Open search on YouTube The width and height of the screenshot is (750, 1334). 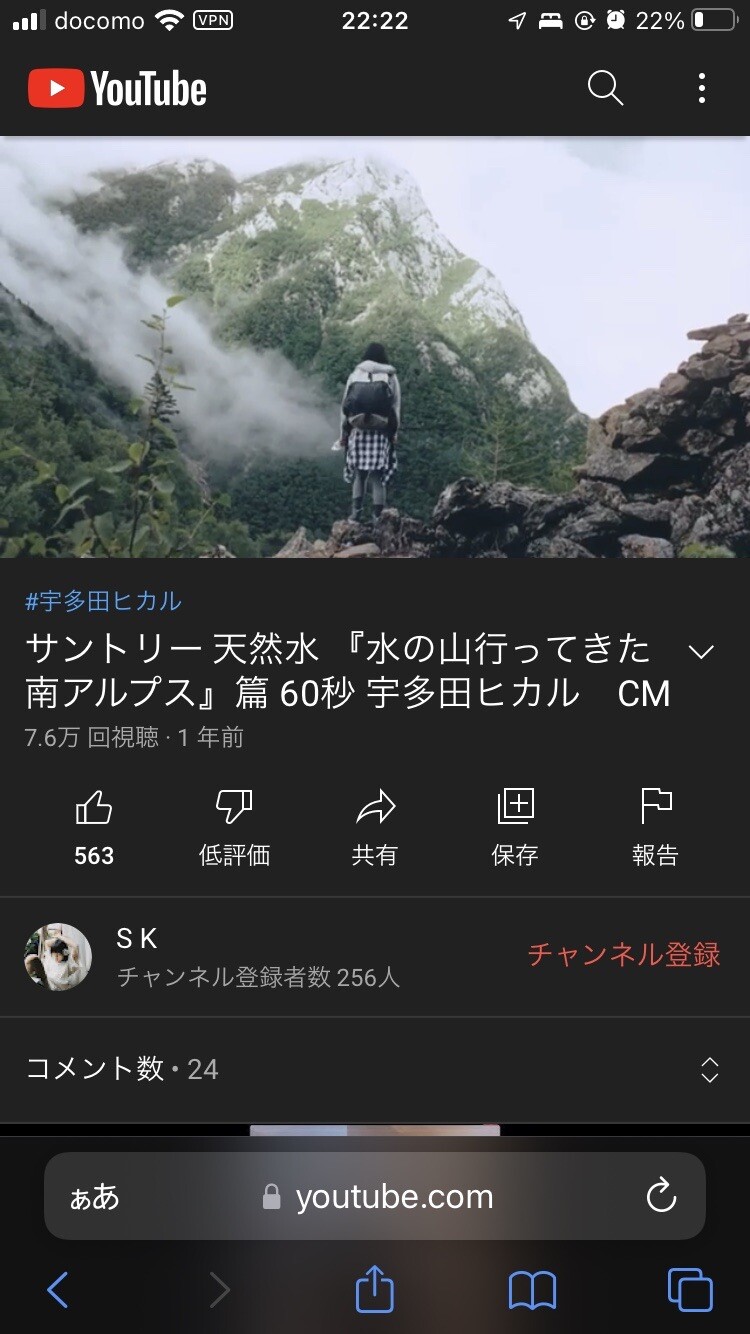pyautogui.click(x=604, y=88)
